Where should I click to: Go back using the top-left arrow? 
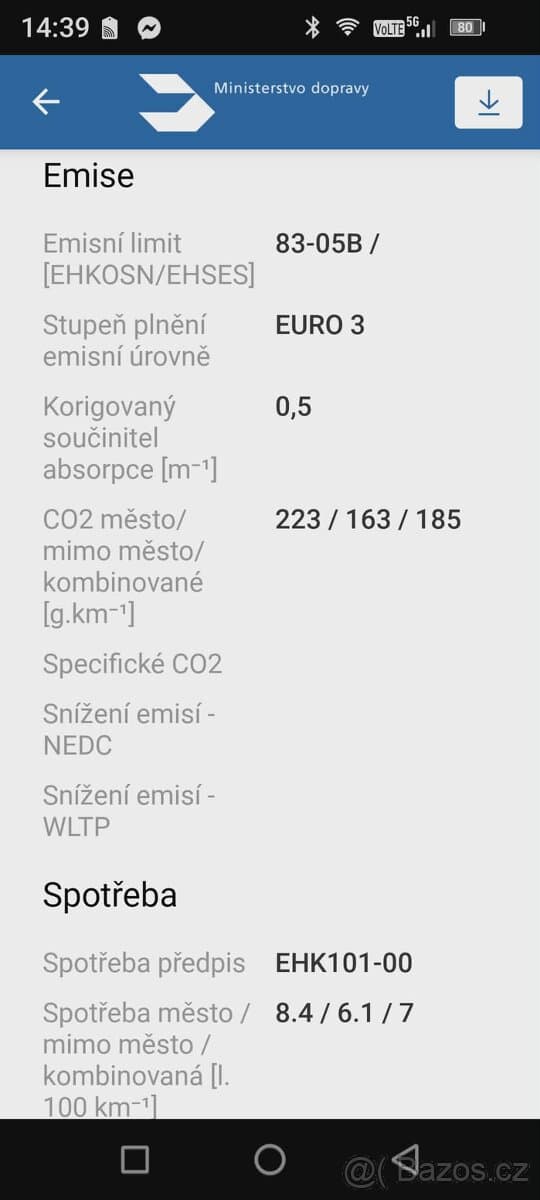click(x=46, y=101)
